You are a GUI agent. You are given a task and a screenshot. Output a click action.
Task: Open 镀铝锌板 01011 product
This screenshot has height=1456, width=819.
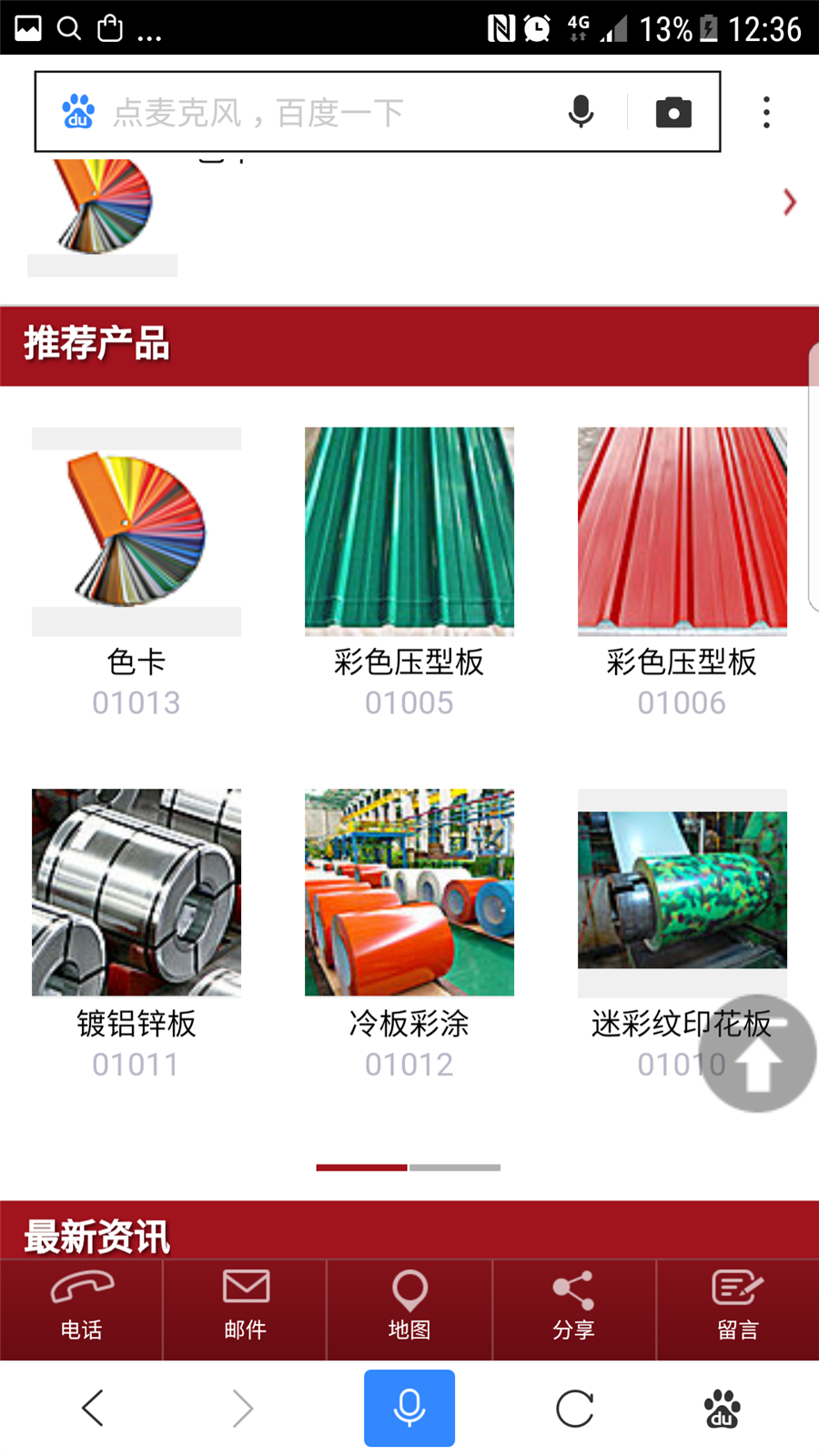pos(136,892)
